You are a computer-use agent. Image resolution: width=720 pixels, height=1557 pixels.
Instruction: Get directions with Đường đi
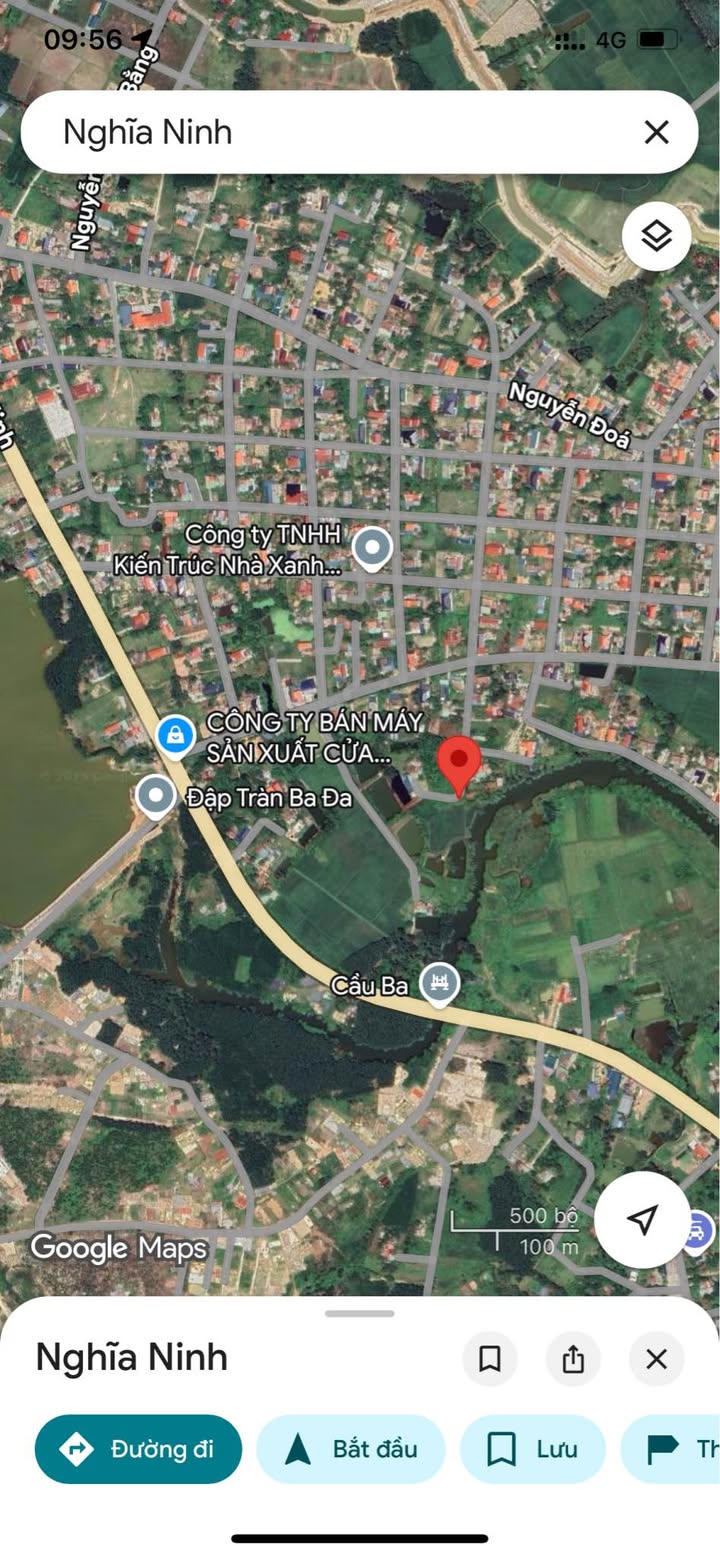pyautogui.click(x=138, y=1449)
